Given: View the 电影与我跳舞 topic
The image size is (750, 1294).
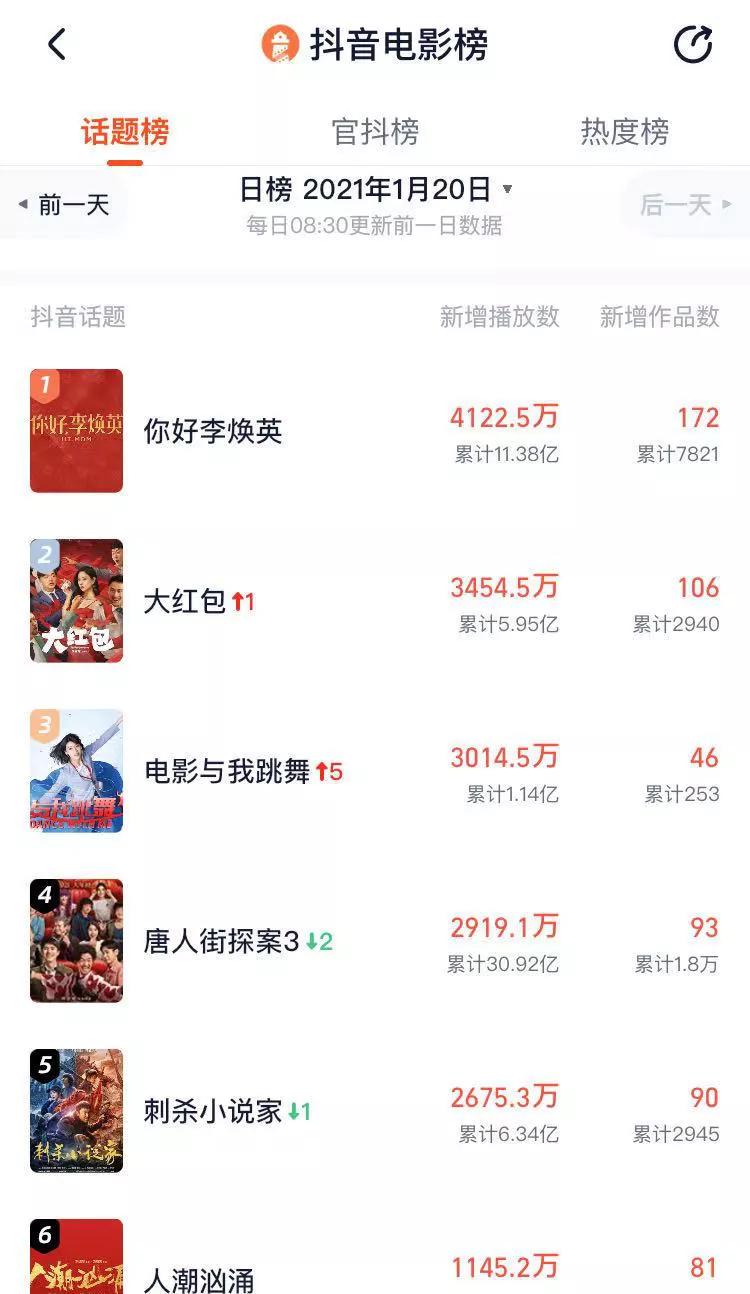Looking at the screenshot, I should (227, 772).
